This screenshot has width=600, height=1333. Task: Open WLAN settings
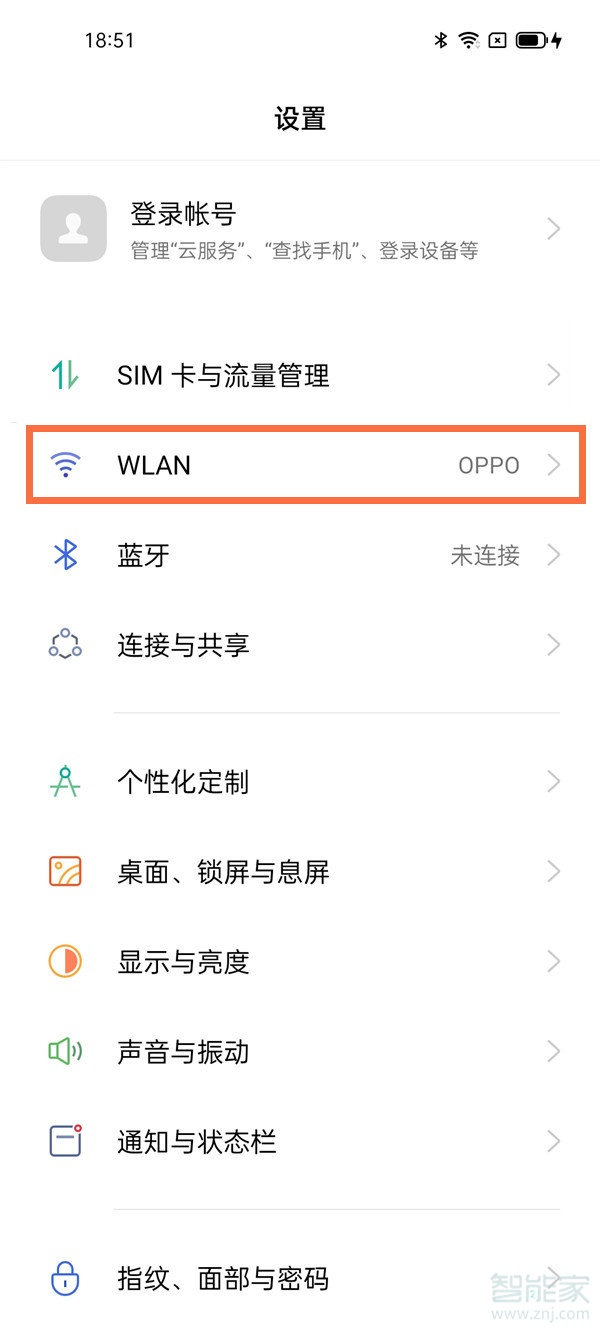300,465
